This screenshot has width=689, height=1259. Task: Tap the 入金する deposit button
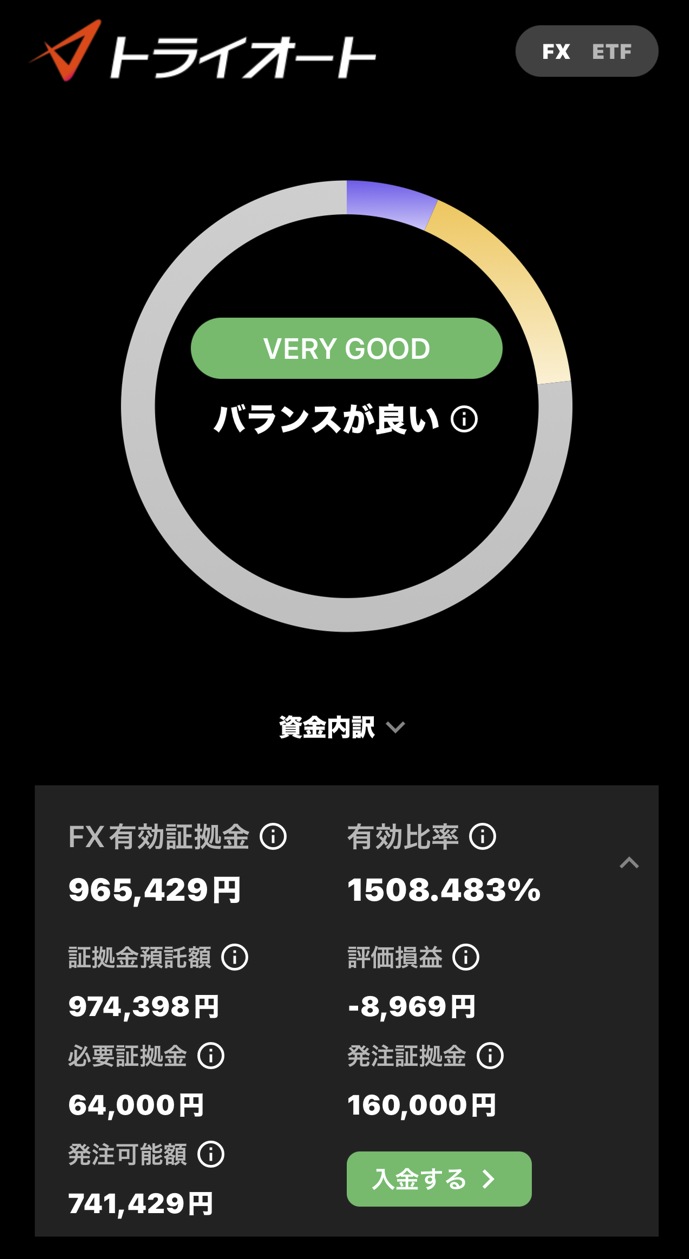pyautogui.click(x=439, y=1179)
